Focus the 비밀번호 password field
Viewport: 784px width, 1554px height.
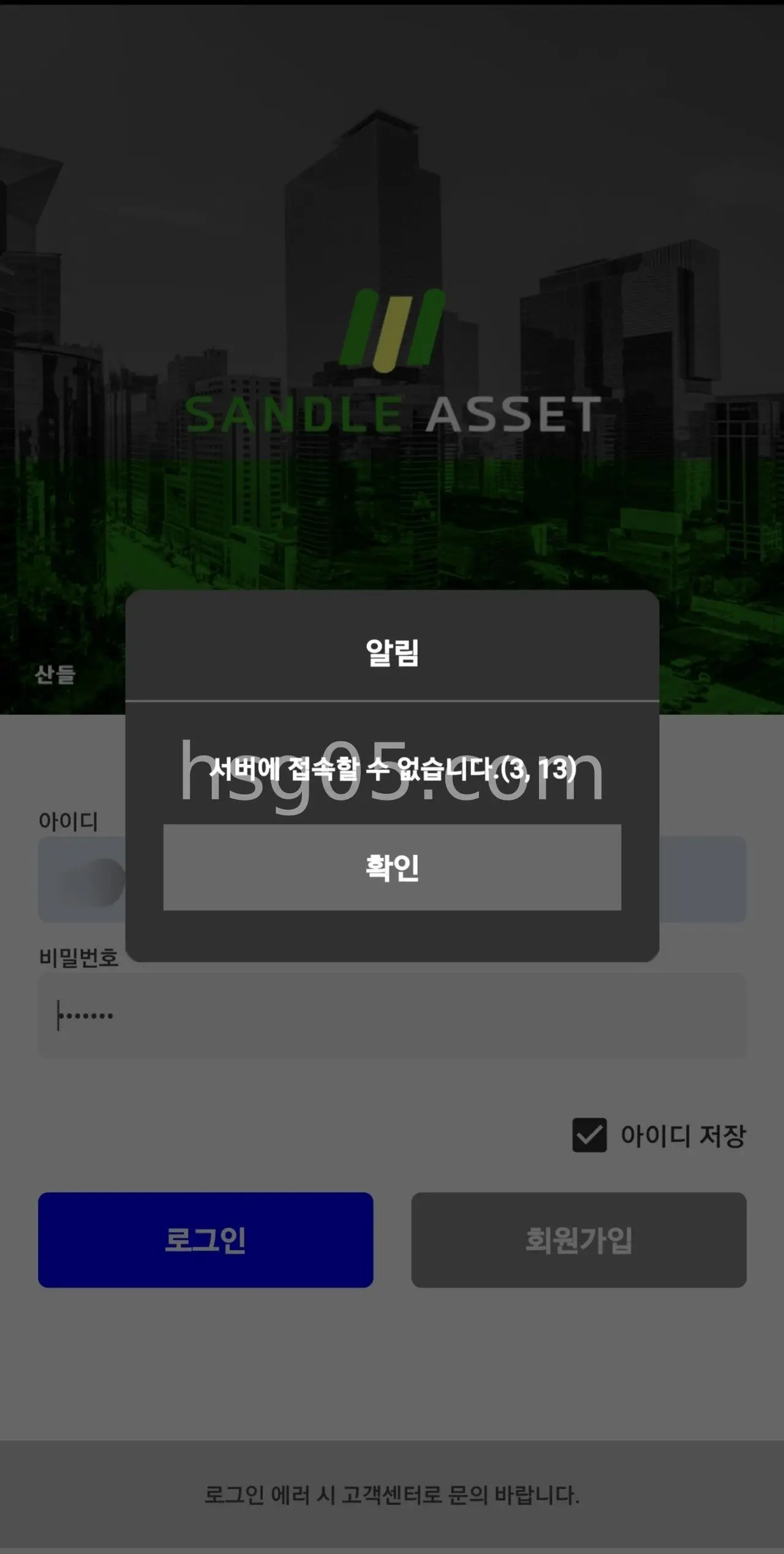click(392, 1015)
